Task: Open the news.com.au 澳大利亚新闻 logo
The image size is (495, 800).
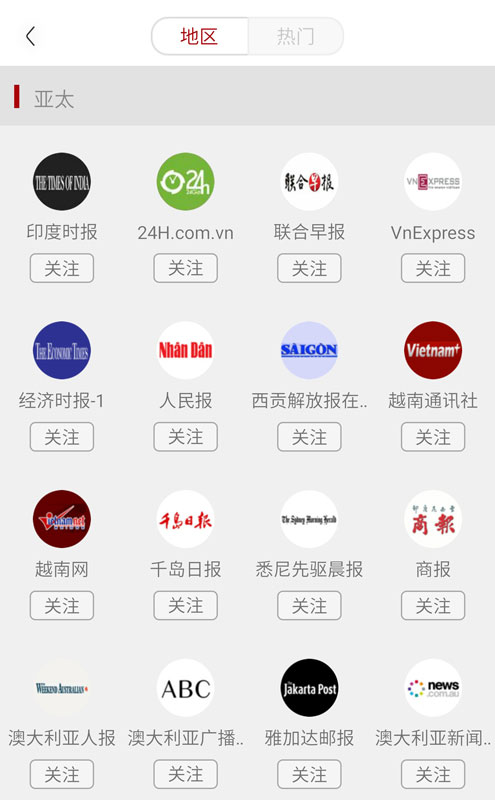Action: (433, 688)
